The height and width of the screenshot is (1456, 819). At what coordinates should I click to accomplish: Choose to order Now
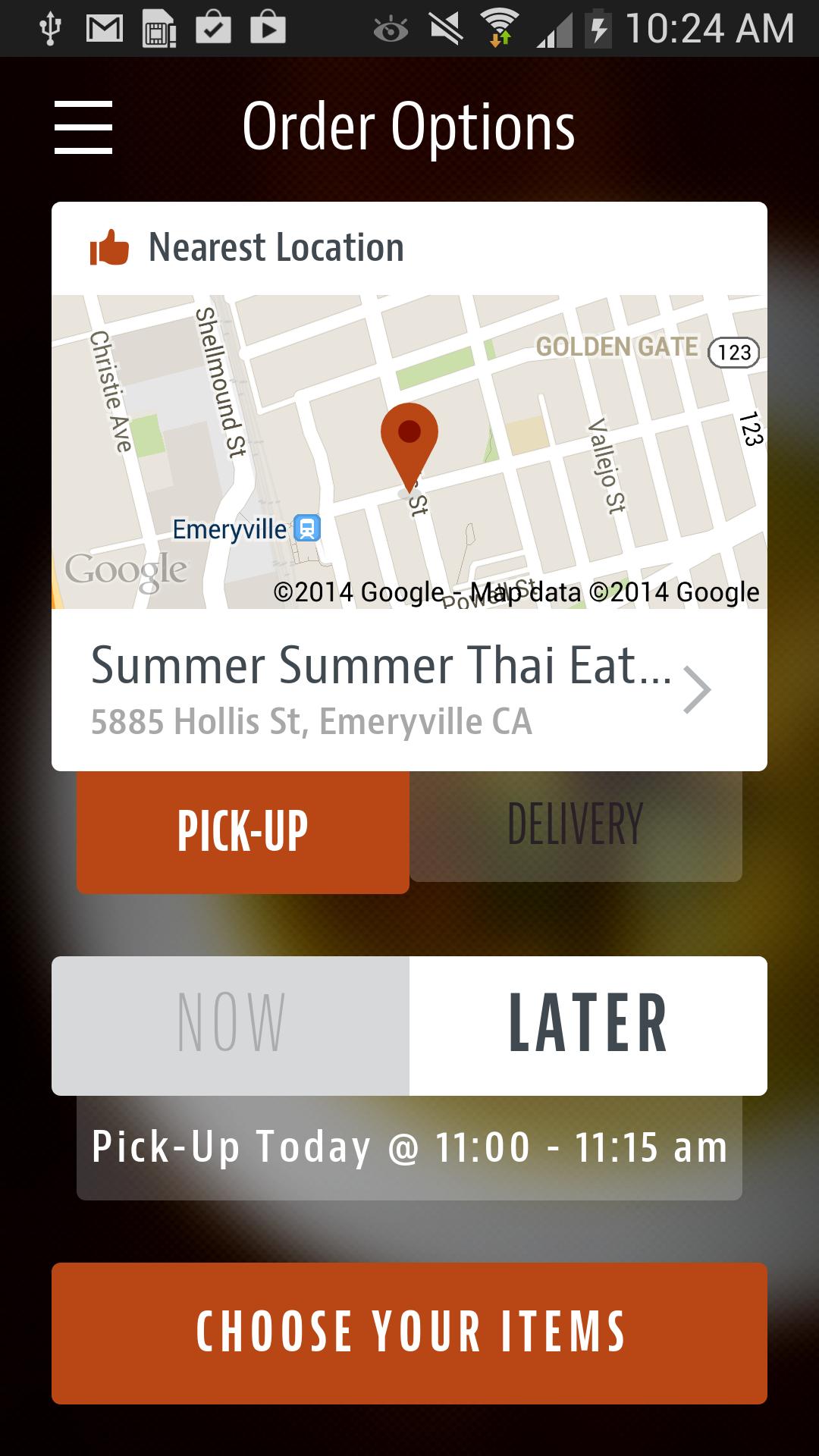(231, 1025)
